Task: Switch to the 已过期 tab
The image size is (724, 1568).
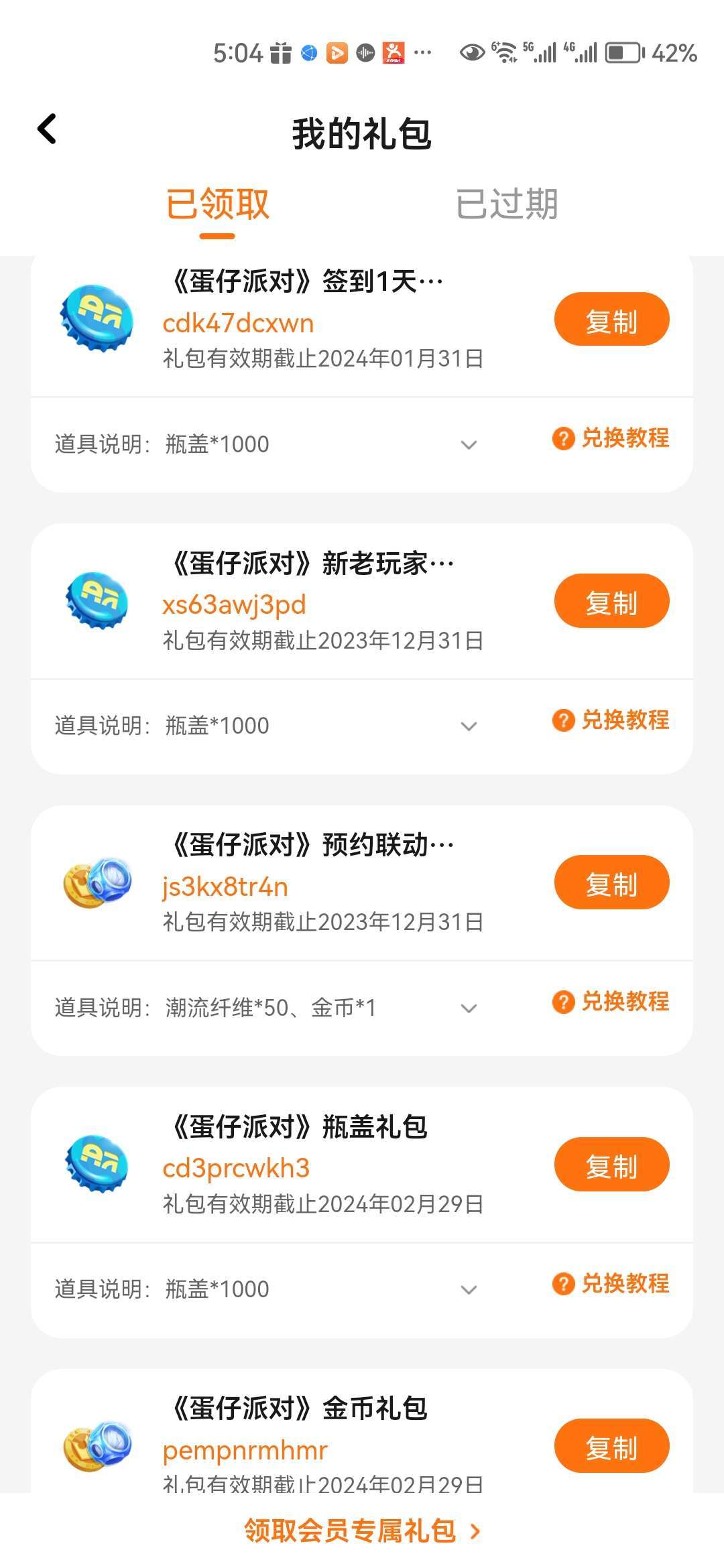Action: 506,204
